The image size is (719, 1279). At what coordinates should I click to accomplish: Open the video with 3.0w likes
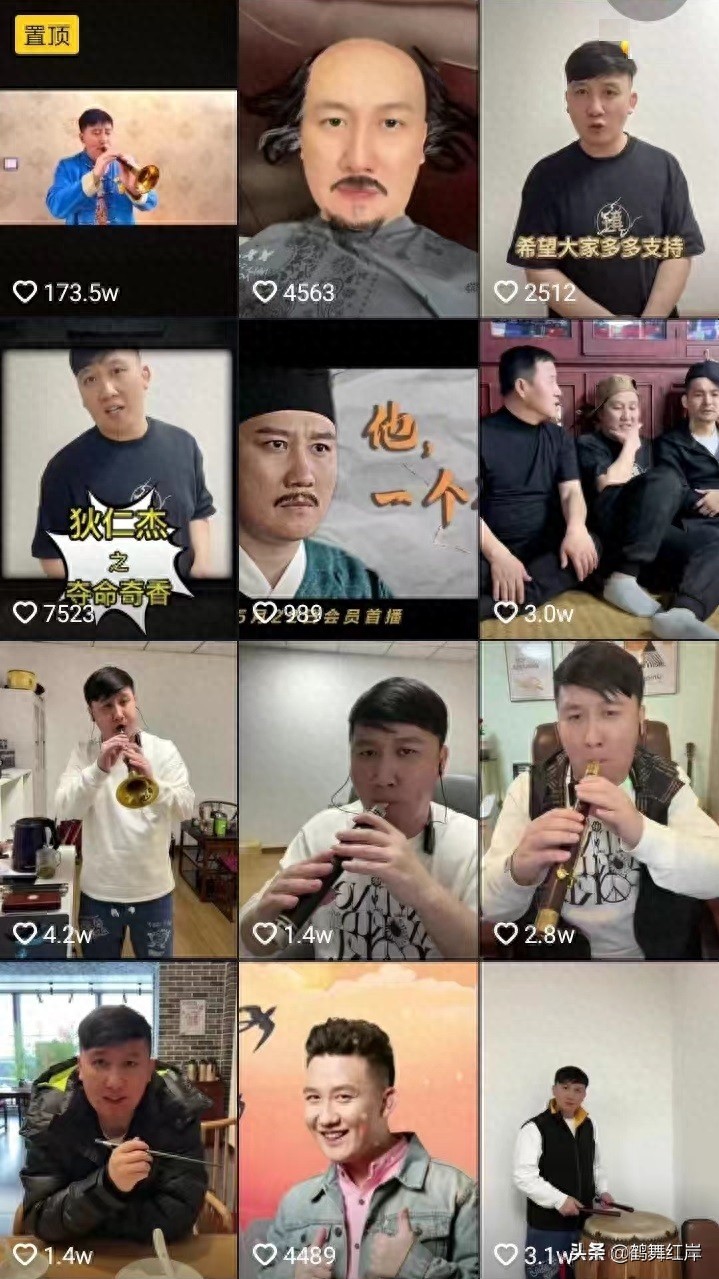pyautogui.click(x=600, y=478)
